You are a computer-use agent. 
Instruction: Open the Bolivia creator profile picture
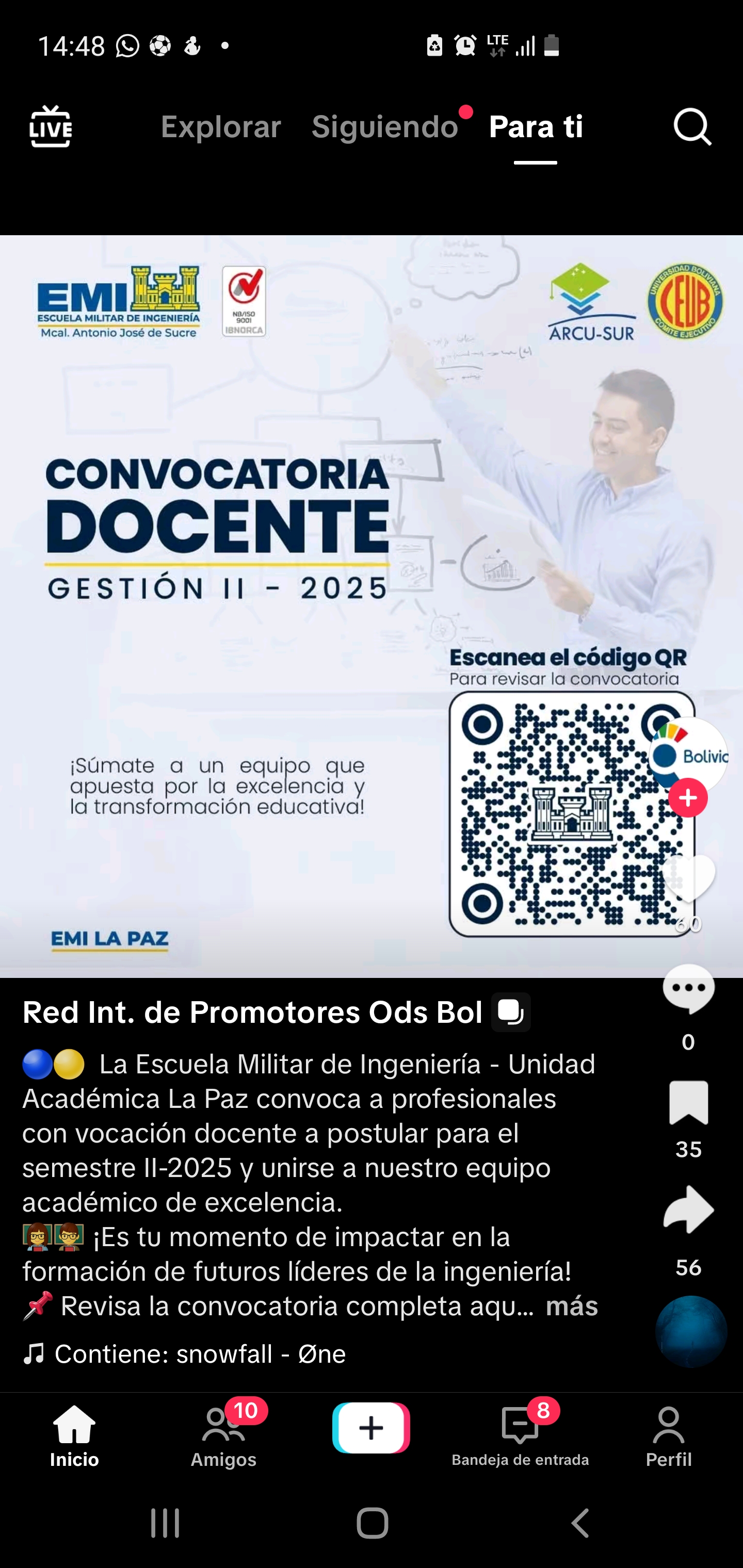pyautogui.click(x=688, y=755)
